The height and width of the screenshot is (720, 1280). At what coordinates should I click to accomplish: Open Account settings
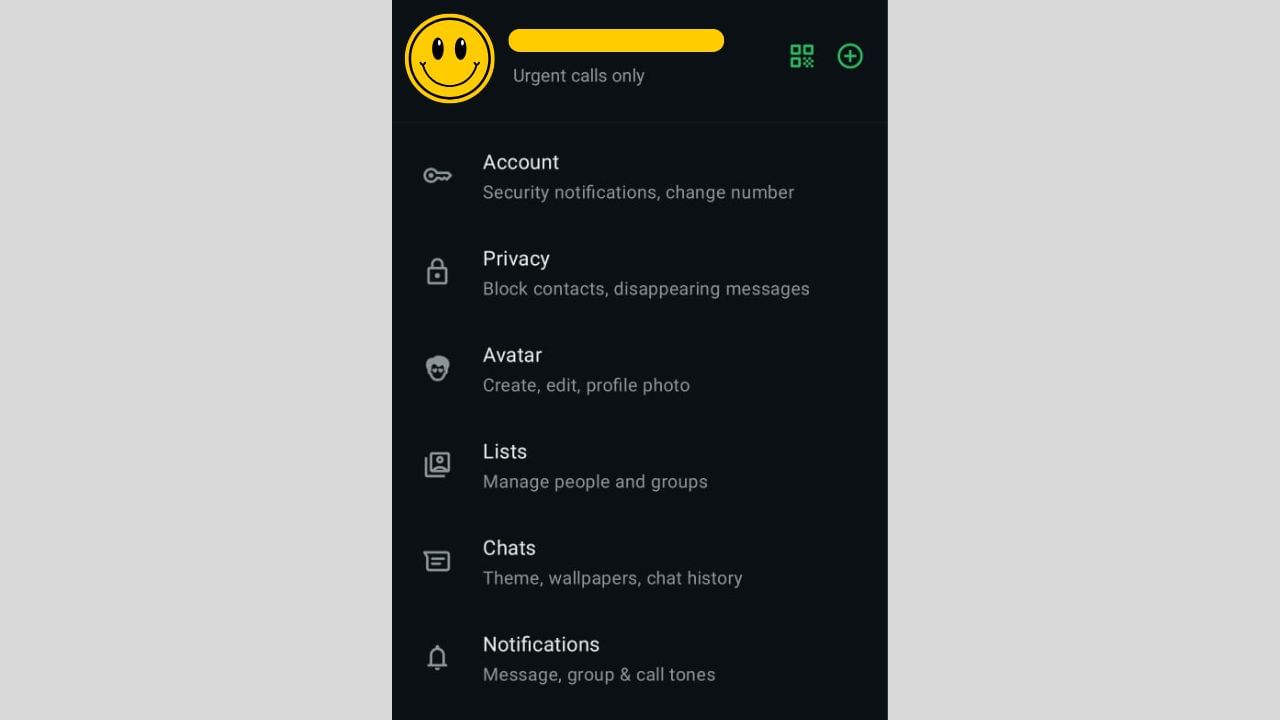pos(638,176)
